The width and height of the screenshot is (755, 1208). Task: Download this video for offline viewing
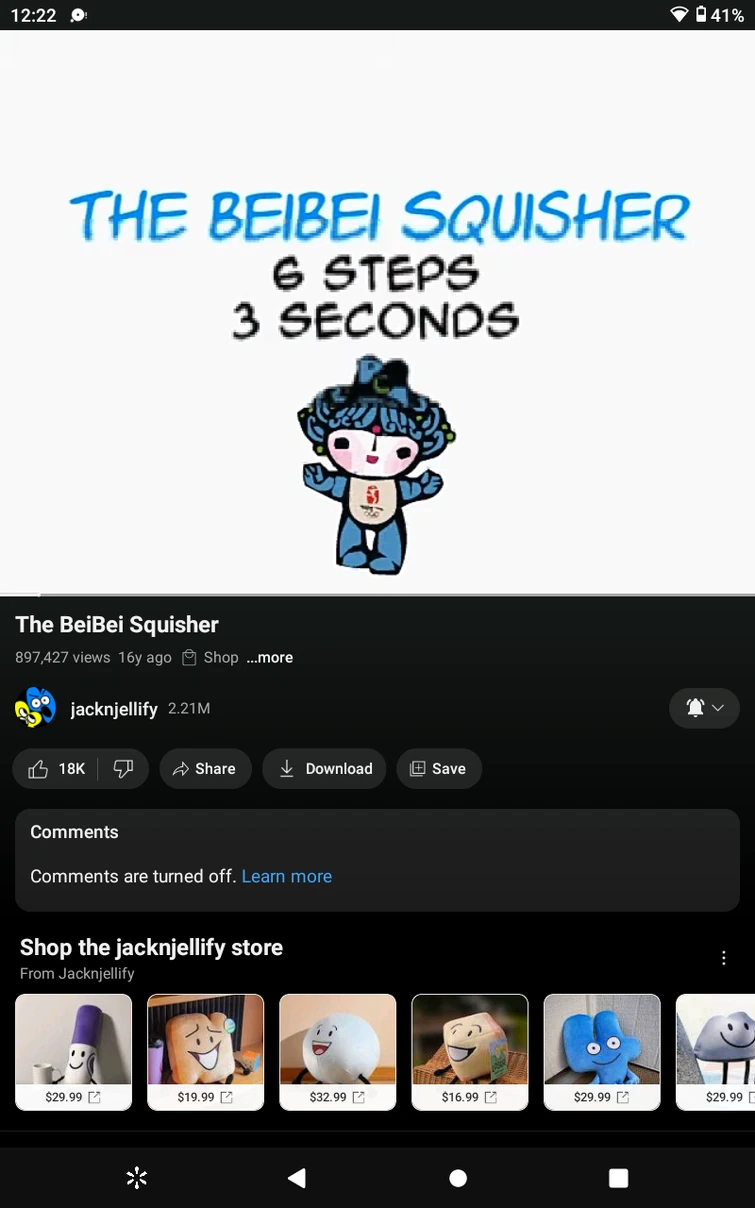tap(324, 769)
